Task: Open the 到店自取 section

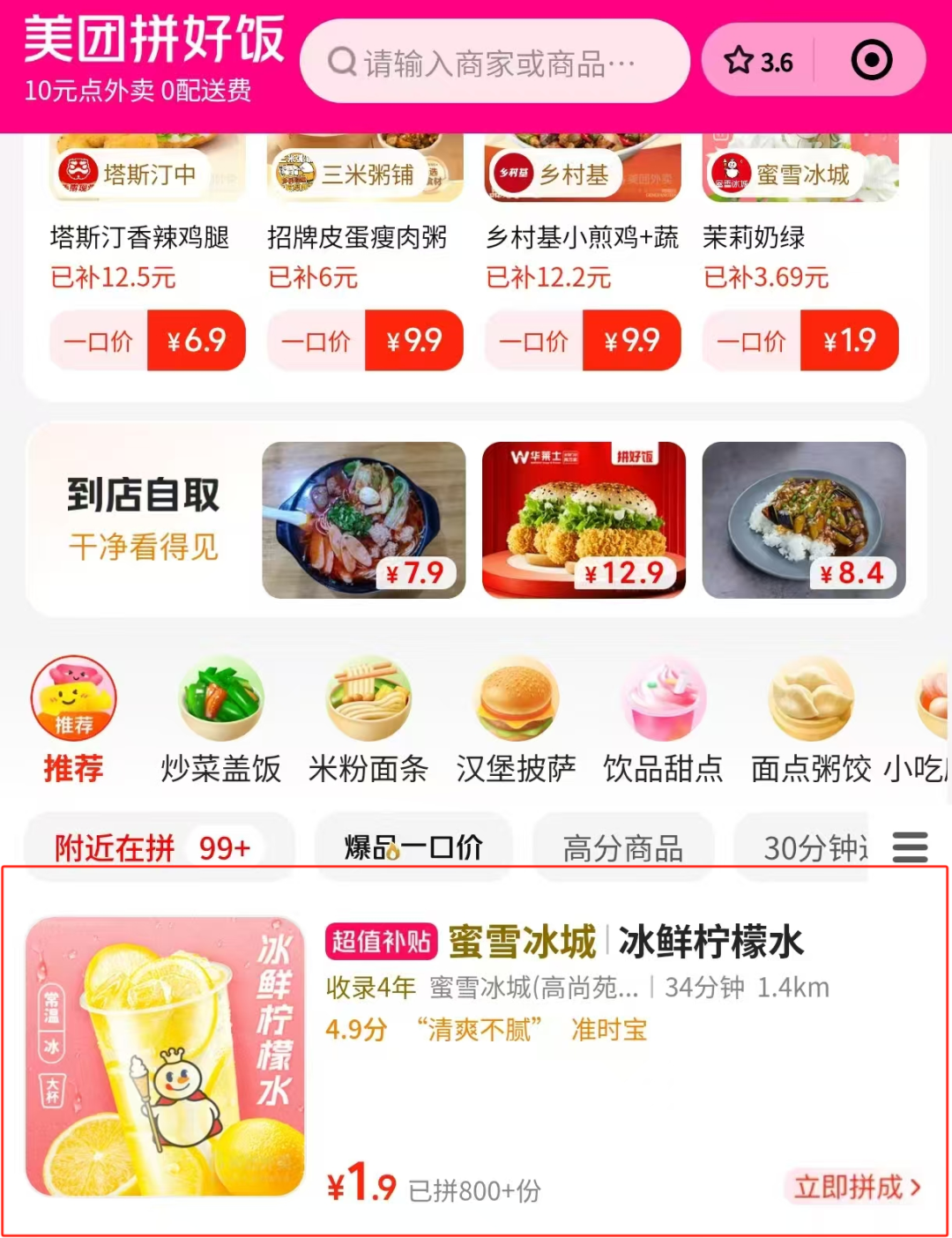Action: click(x=143, y=518)
